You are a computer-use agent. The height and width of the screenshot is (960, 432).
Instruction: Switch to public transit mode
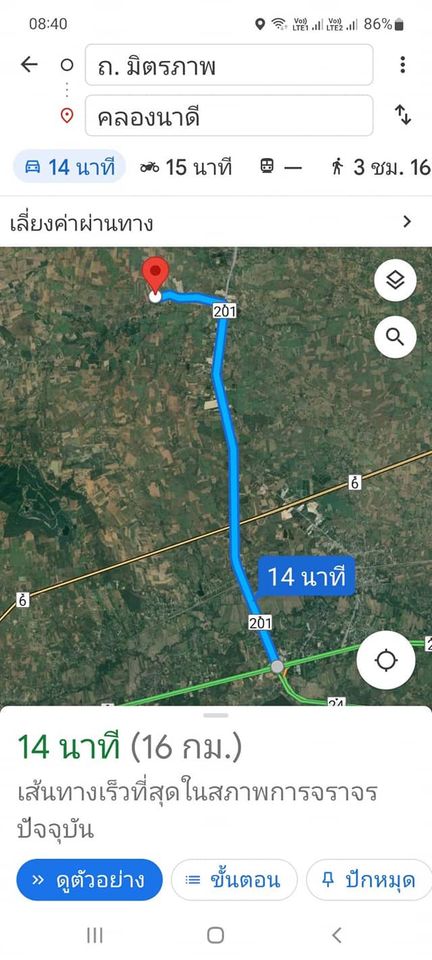281,167
